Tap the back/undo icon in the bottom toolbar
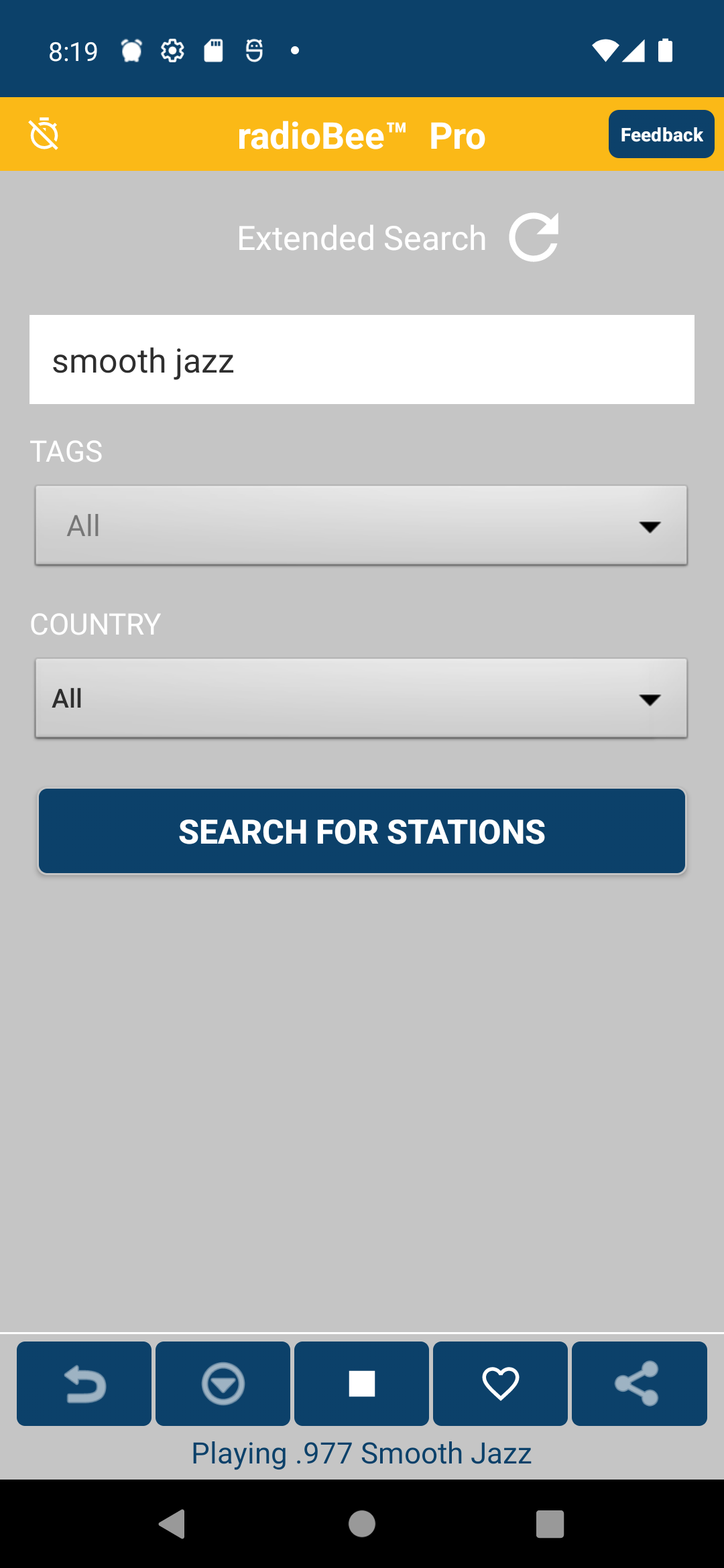This screenshot has height=1568, width=724. 83,1383
